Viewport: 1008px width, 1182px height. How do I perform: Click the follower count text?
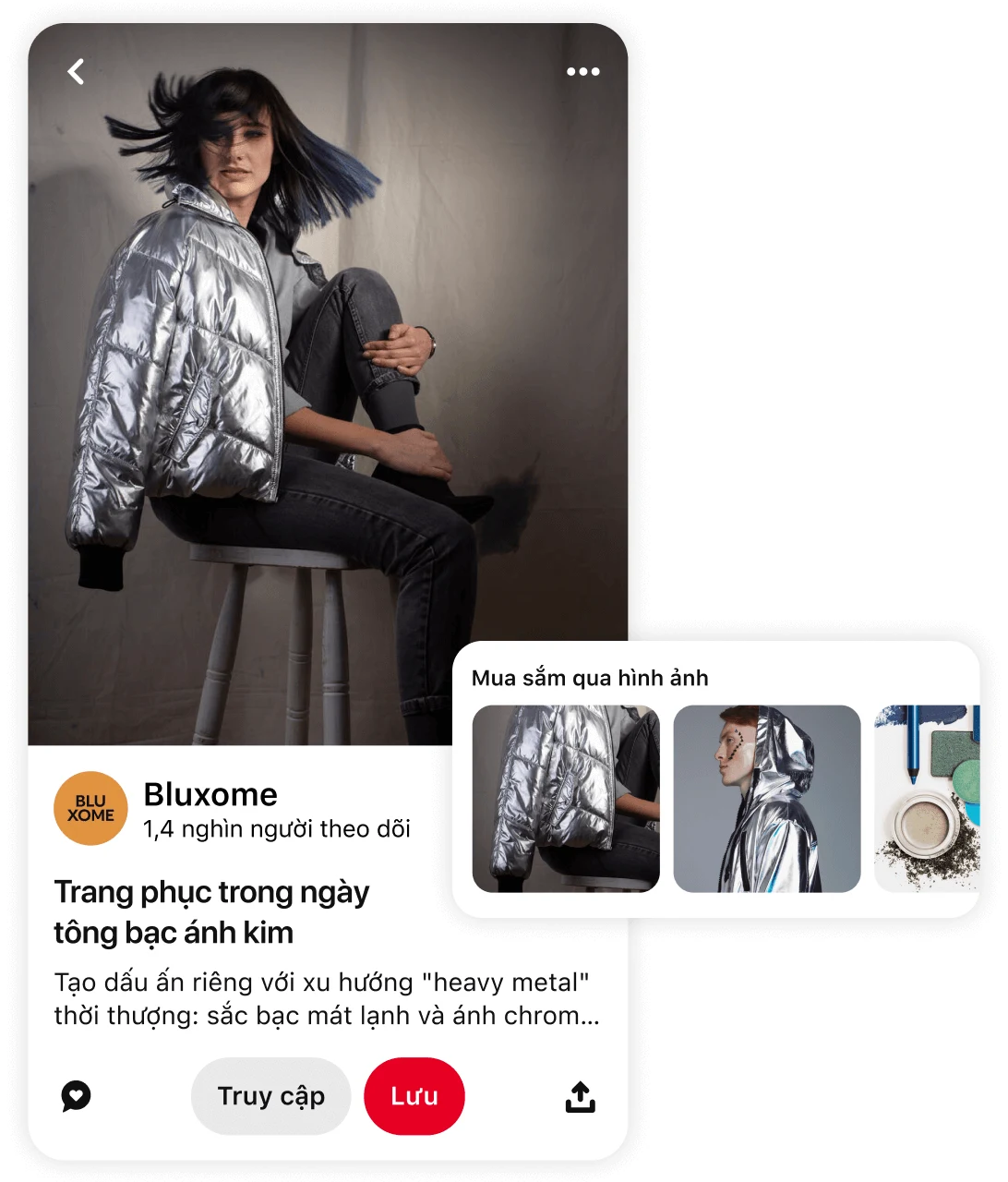pyautogui.click(x=277, y=828)
